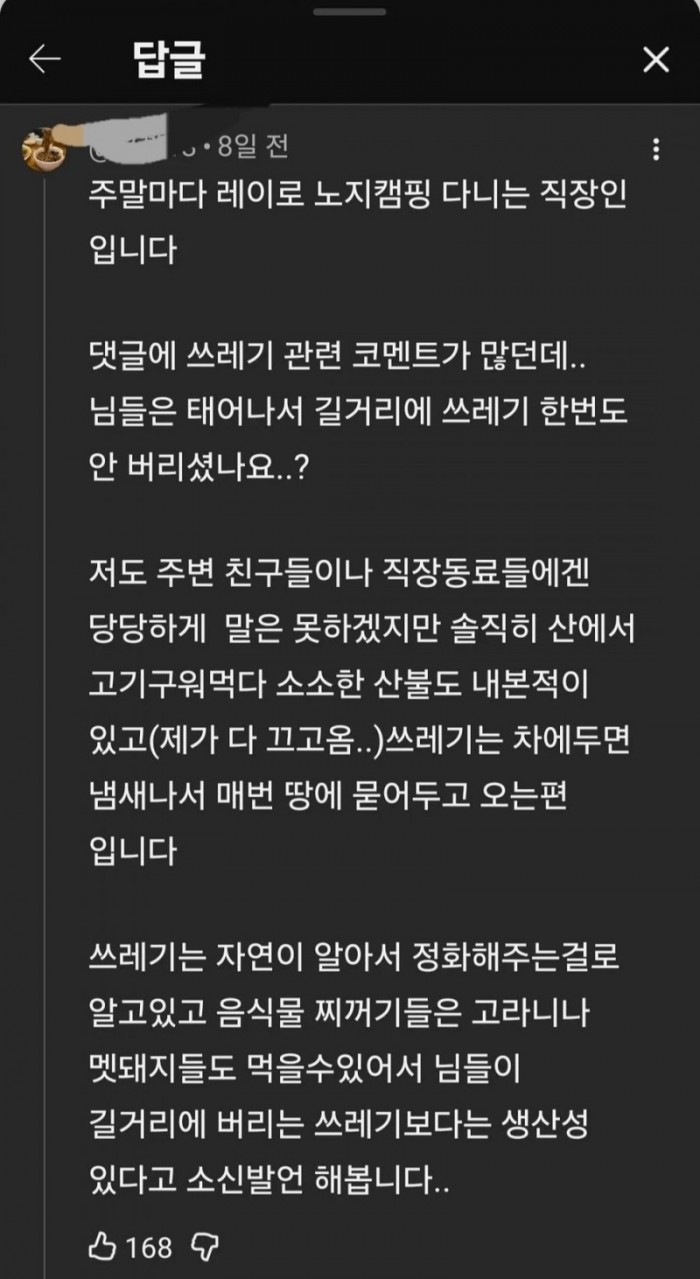The width and height of the screenshot is (700, 1279).
Task: Go back from the 답글 panel
Action: tap(45, 60)
